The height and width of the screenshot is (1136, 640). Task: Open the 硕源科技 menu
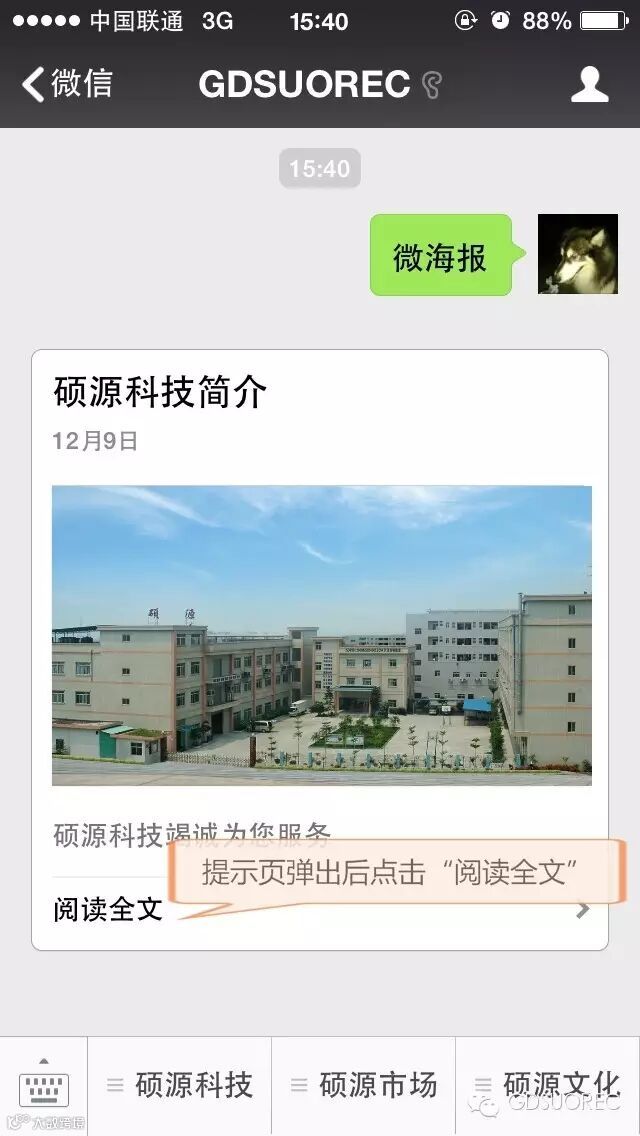click(x=181, y=1086)
